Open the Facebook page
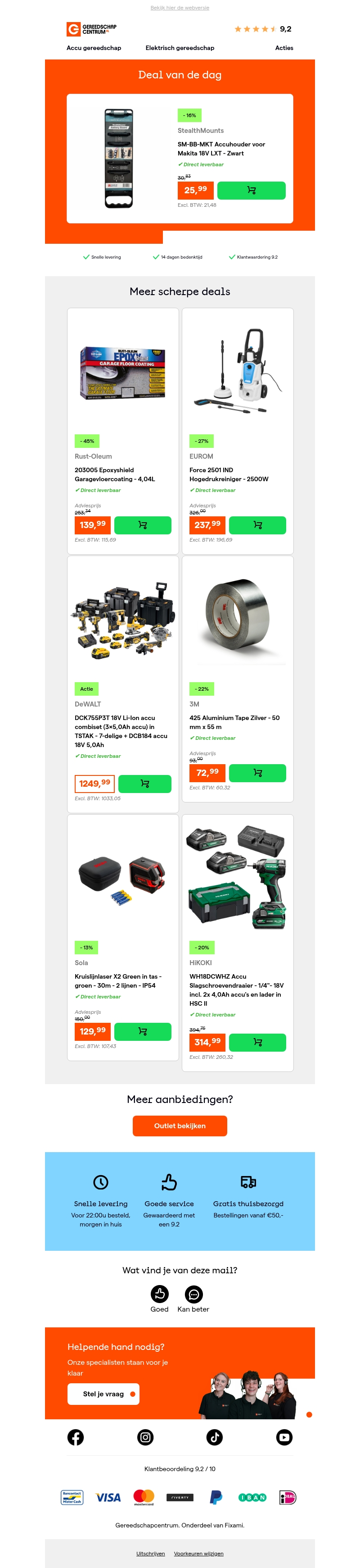 (x=76, y=1437)
